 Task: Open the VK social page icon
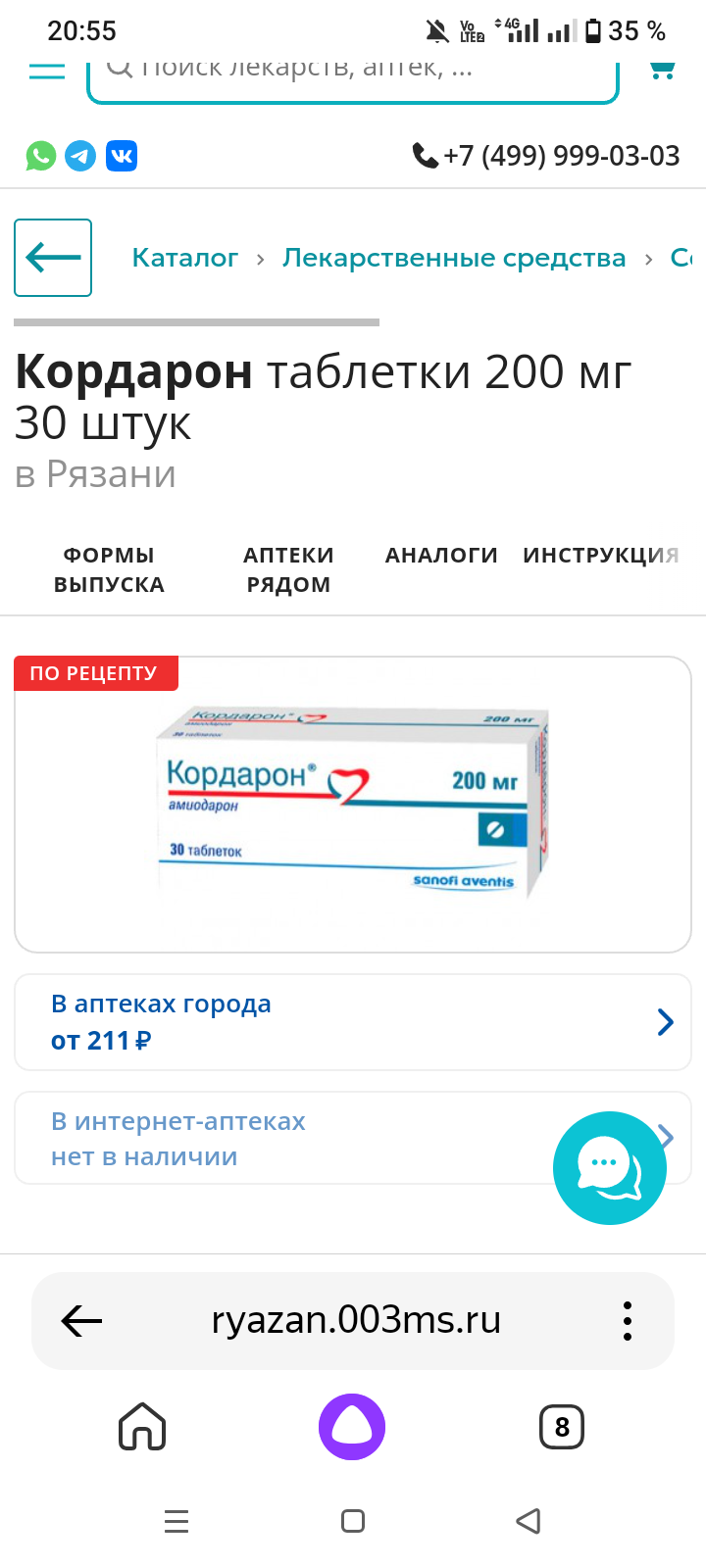pyautogui.click(x=122, y=156)
